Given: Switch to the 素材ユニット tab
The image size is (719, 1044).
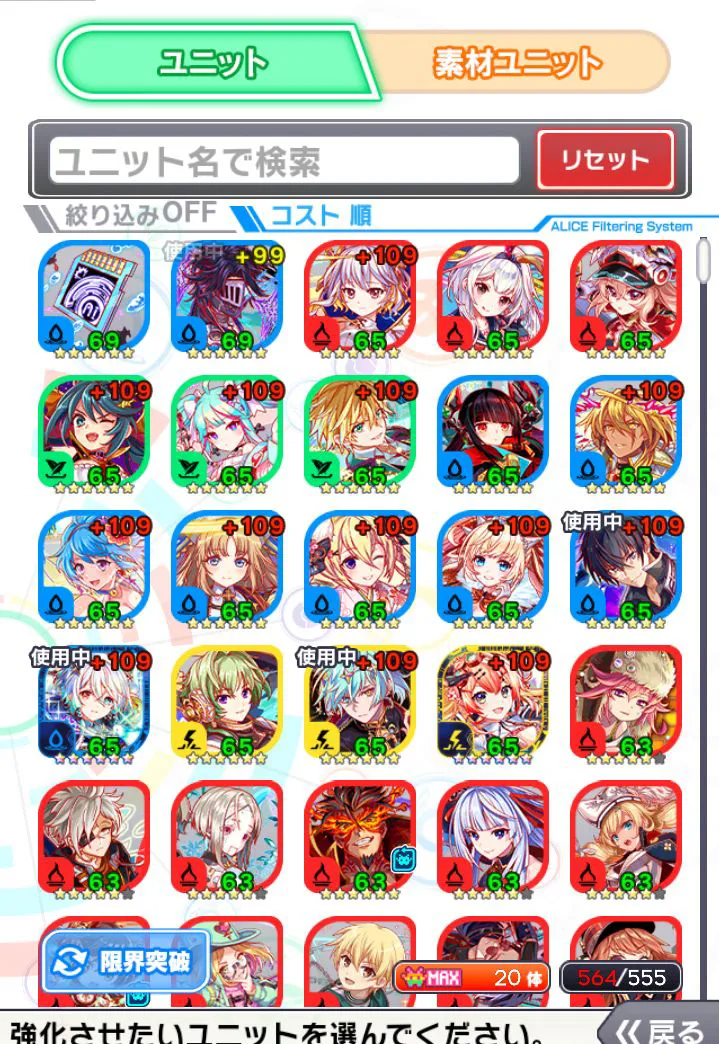Looking at the screenshot, I should (x=517, y=63).
